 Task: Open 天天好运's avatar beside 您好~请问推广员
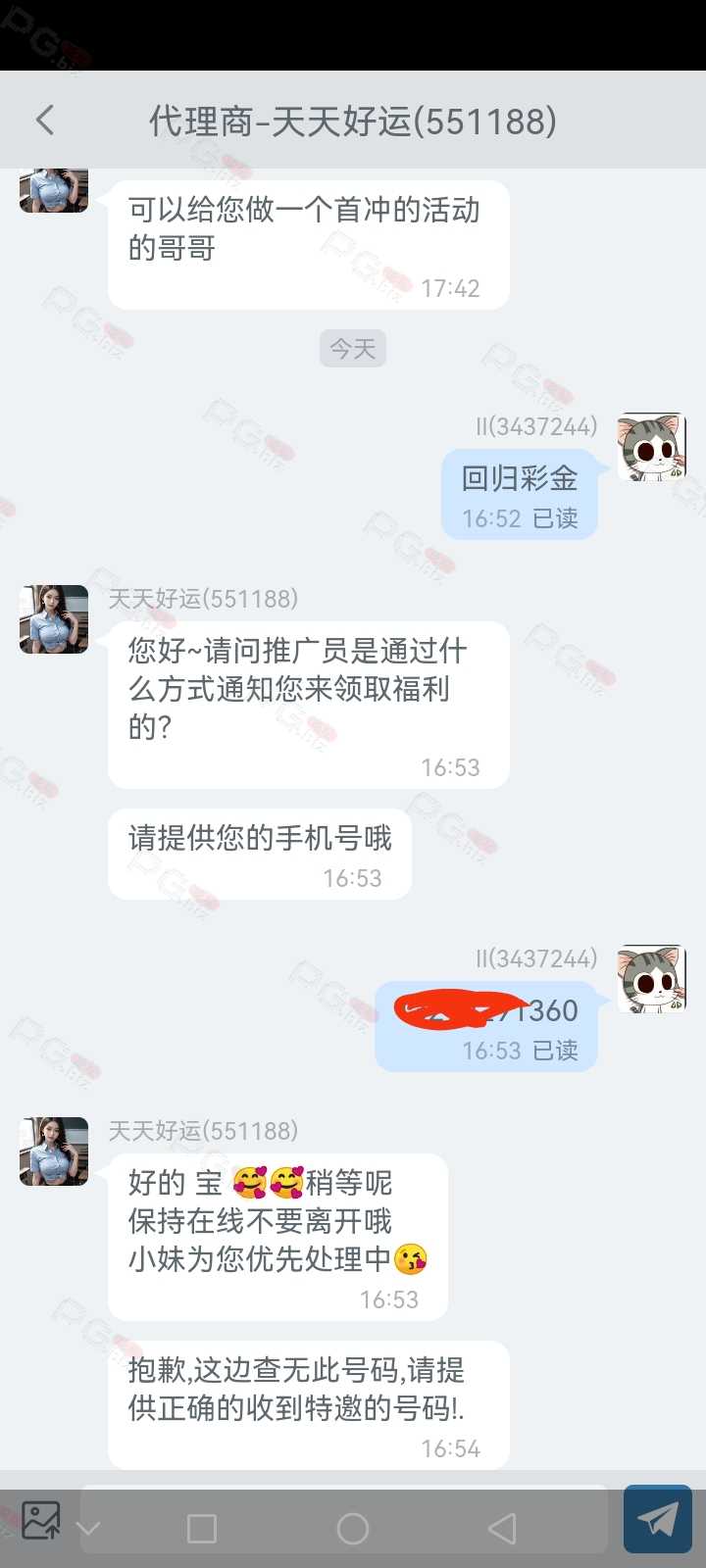pyautogui.click(x=54, y=619)
